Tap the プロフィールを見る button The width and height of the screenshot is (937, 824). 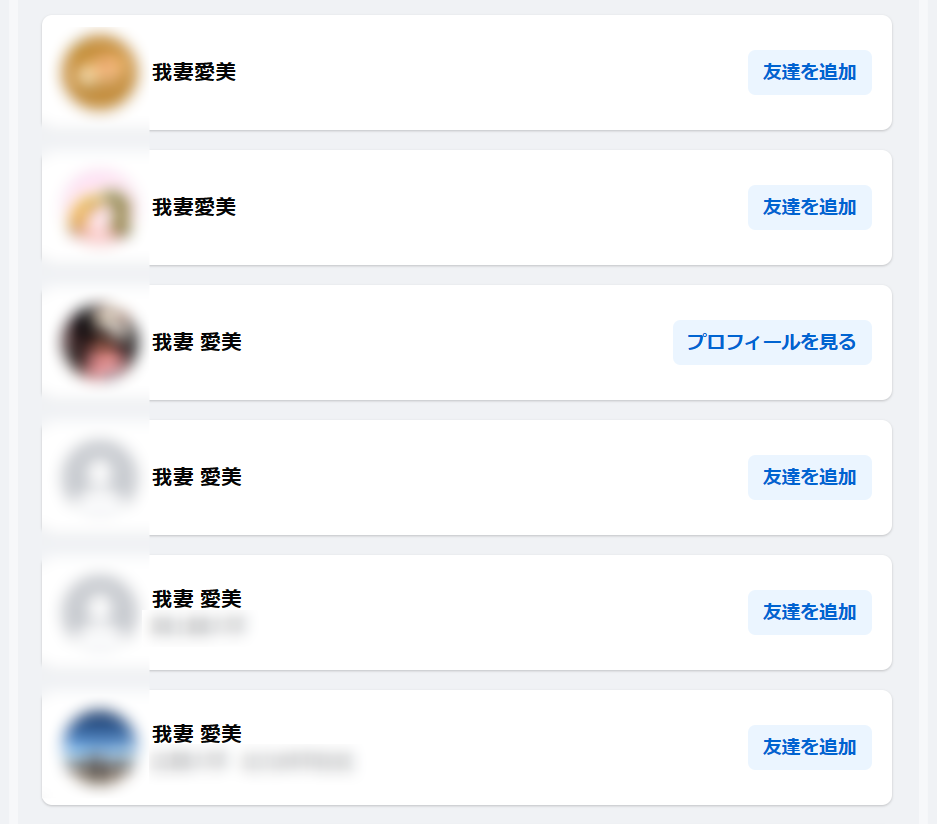pyautogui.click(x=771, y=342)
